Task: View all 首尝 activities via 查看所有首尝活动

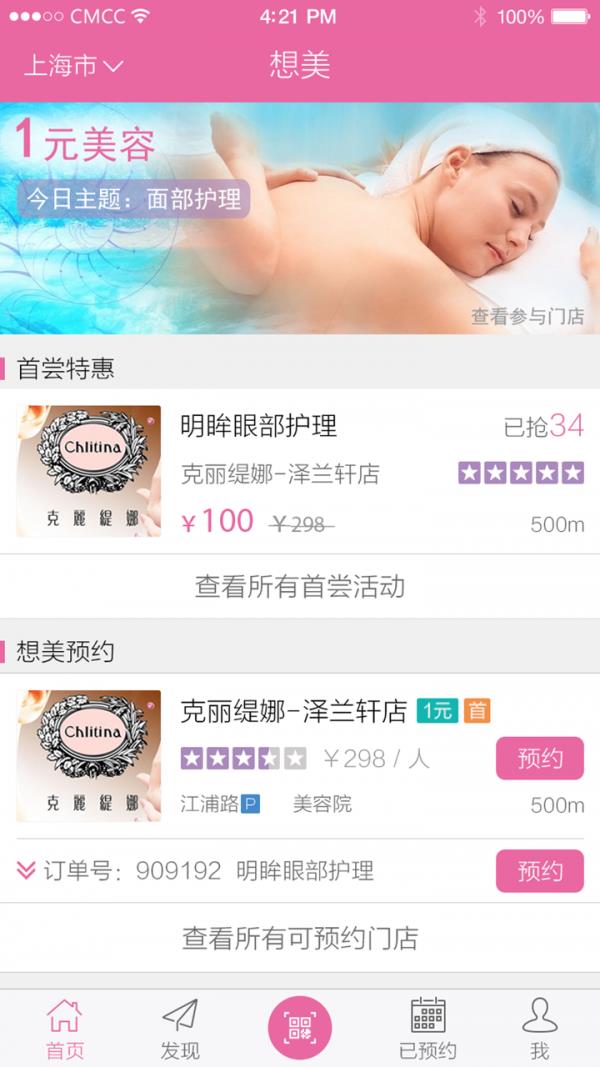Action: click(x=300, y=586)
